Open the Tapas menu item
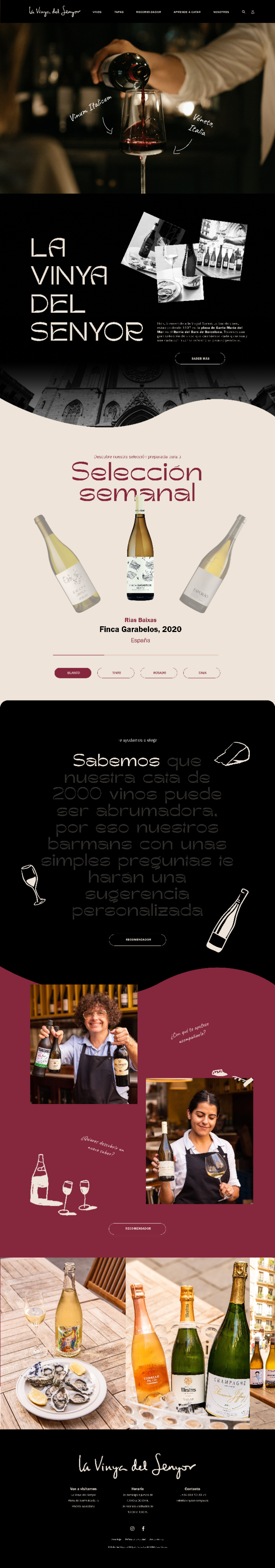Image resolution: width=275 pixels, height=1568 pixels. pos(119,11)
